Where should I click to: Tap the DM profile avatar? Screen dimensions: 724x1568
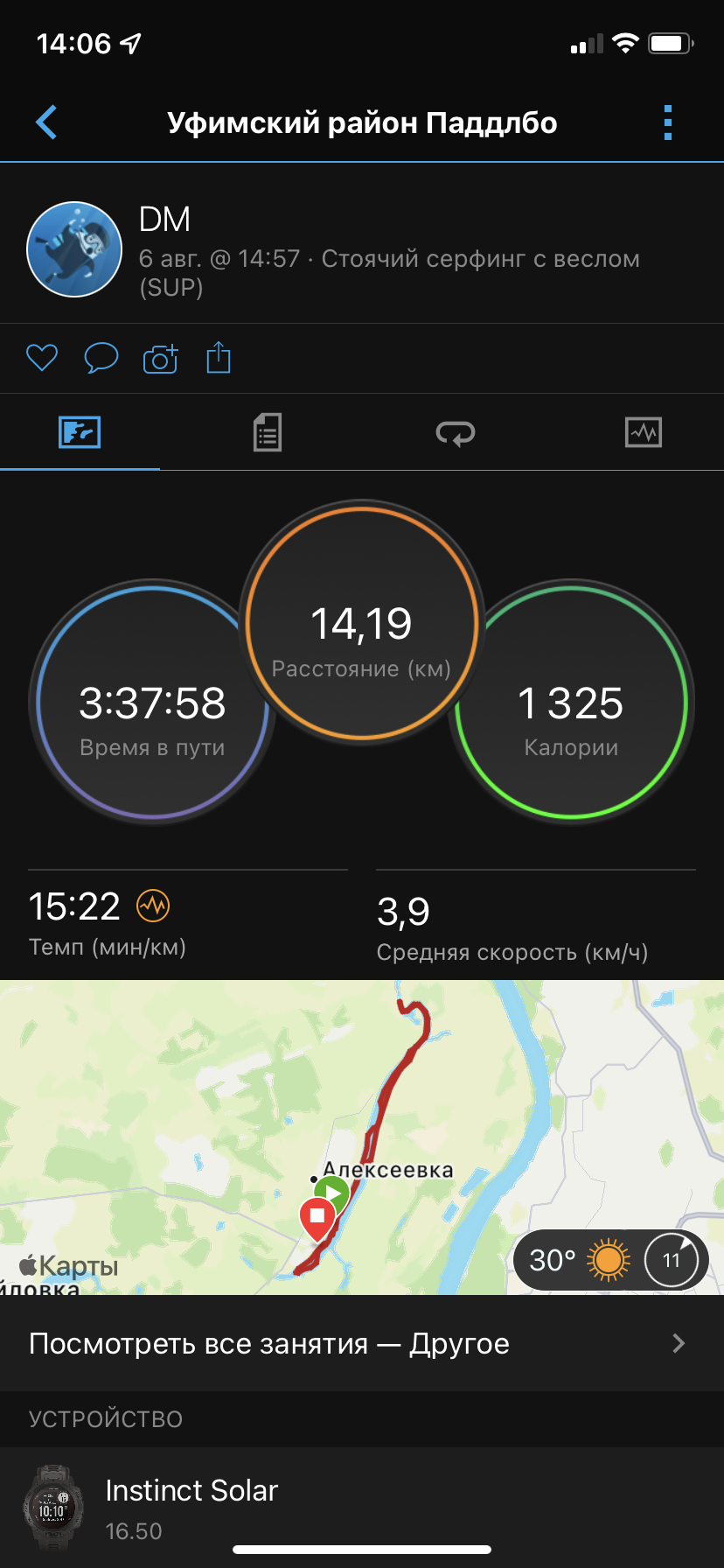tap(74, 249)
